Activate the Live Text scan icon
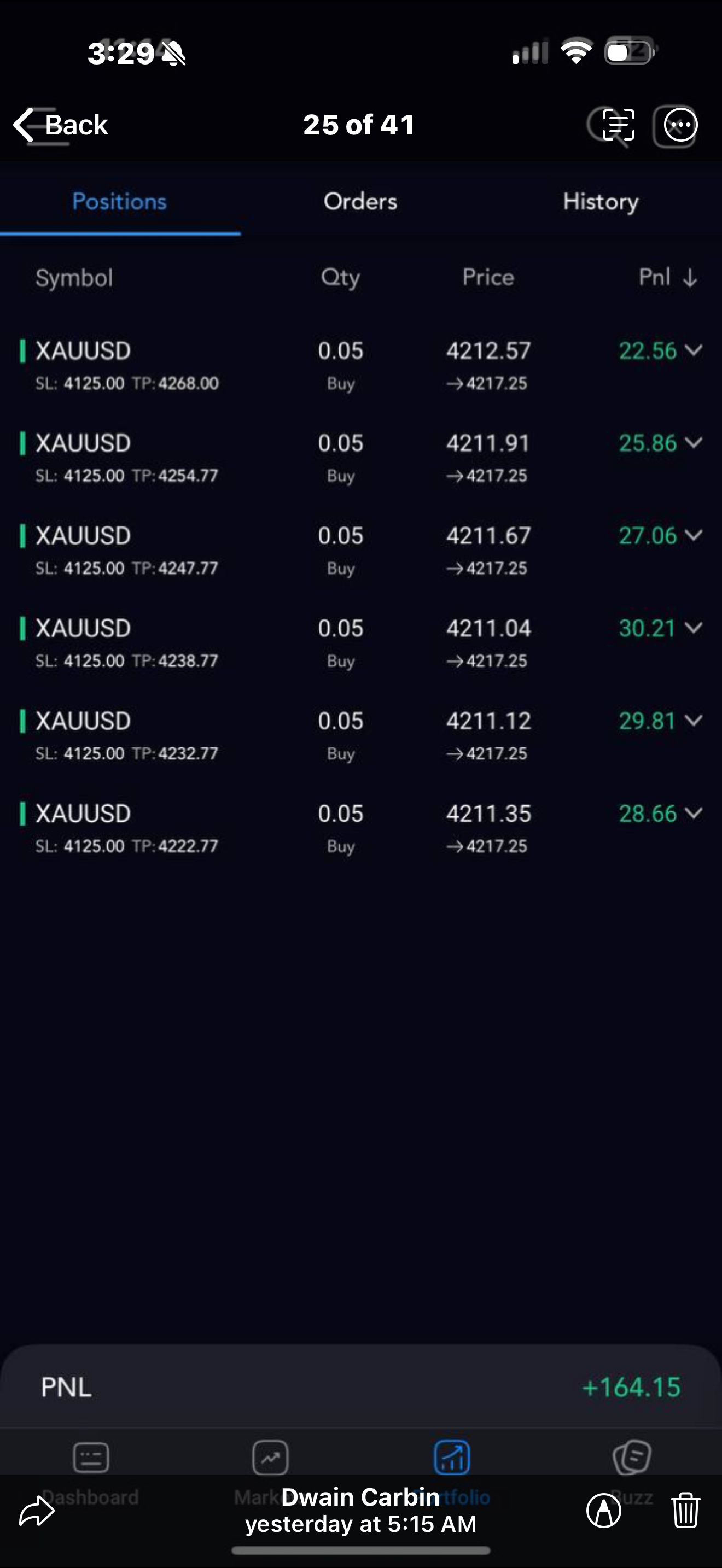 (x=618, y=125)
